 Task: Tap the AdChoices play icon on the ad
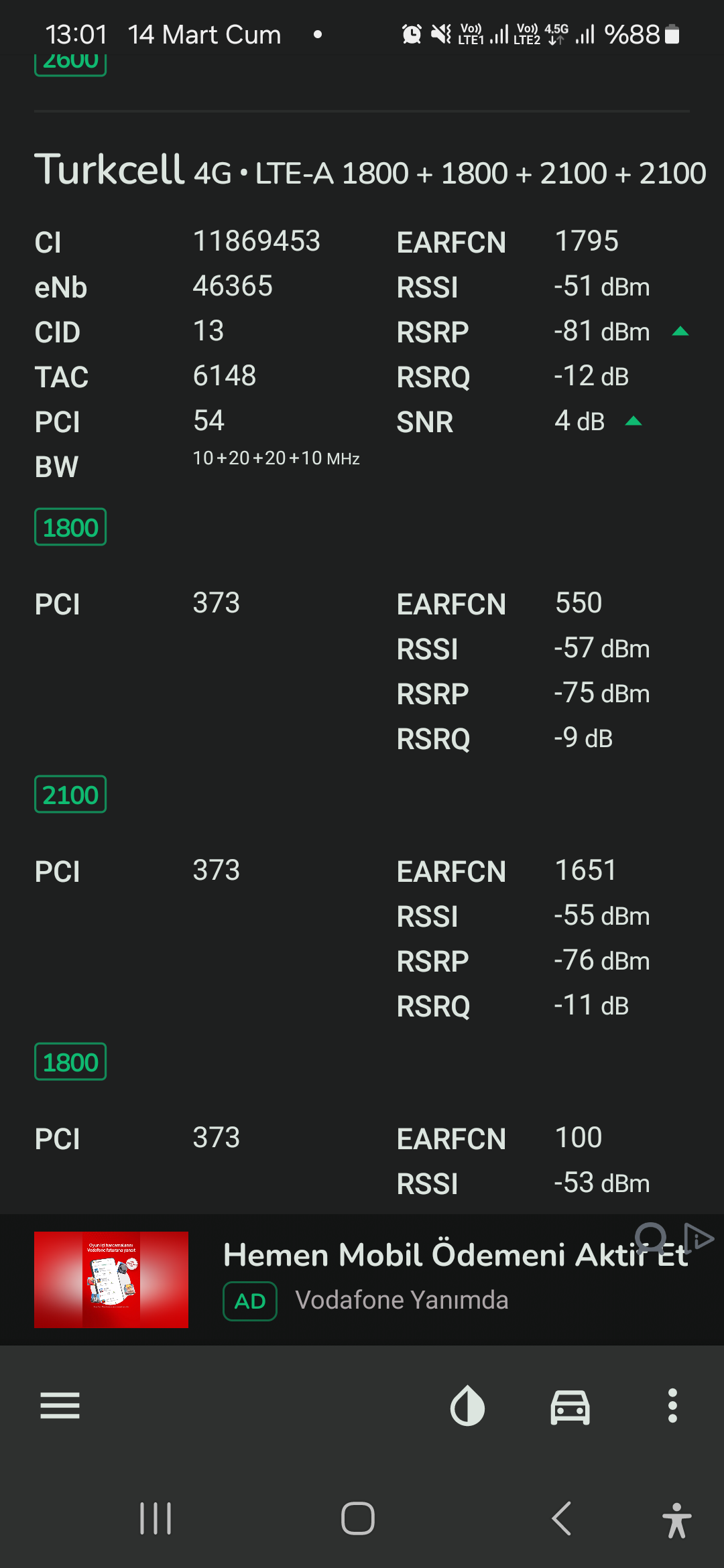(699, 1238)
